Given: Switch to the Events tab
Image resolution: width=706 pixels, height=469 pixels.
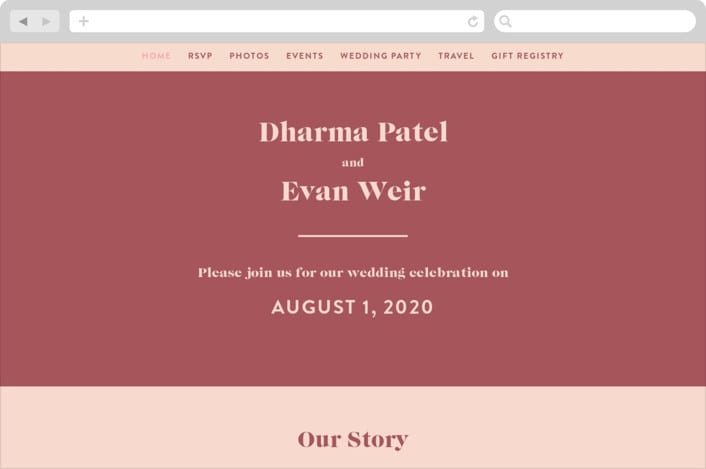Looking at the screenshot, I should coord(304,56).
